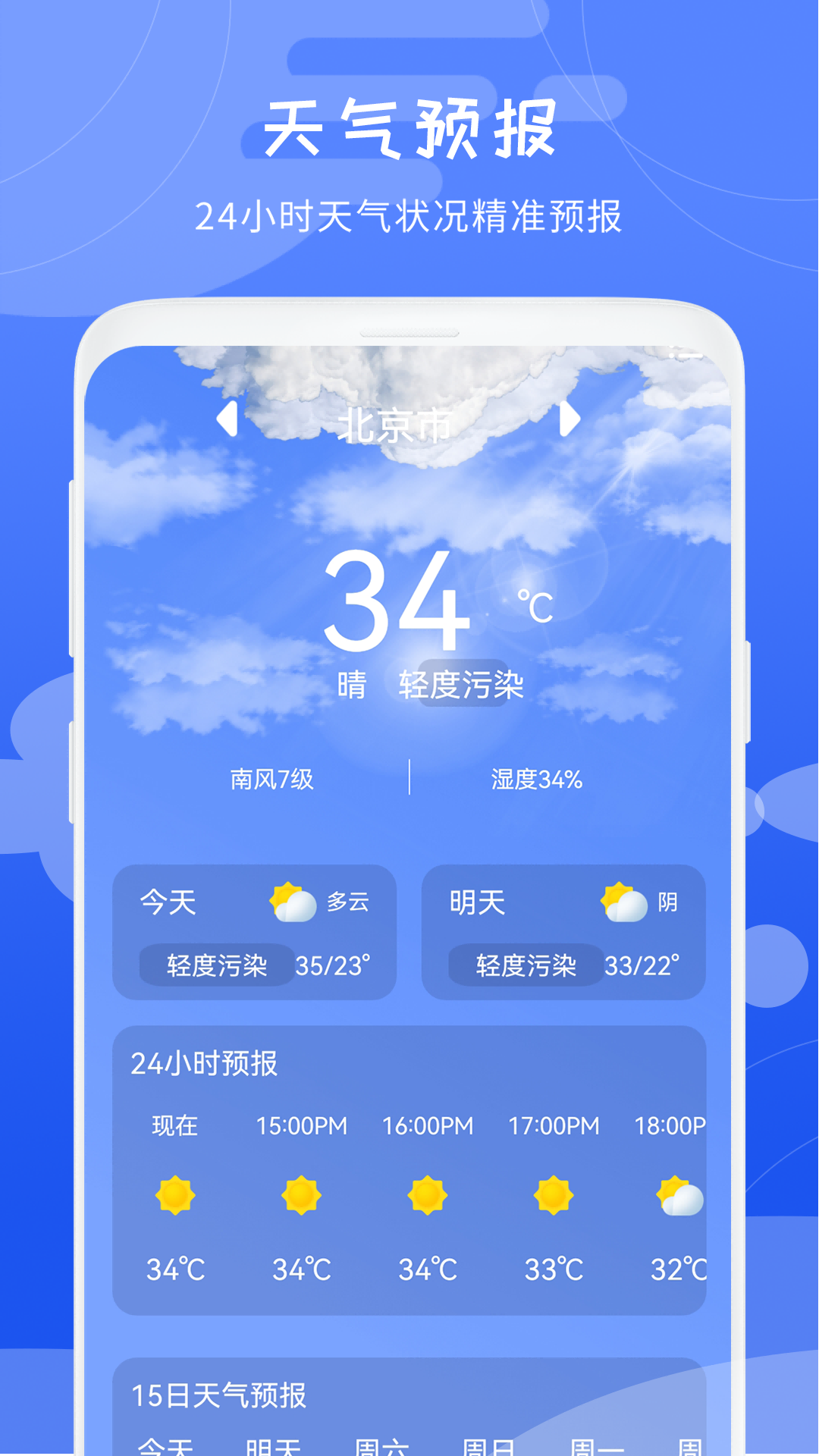Image resolution: width=819 pixels, height=1456 pixels.
Task: Tap the sun icon under 16:00PM
Action: (428, 1193)
